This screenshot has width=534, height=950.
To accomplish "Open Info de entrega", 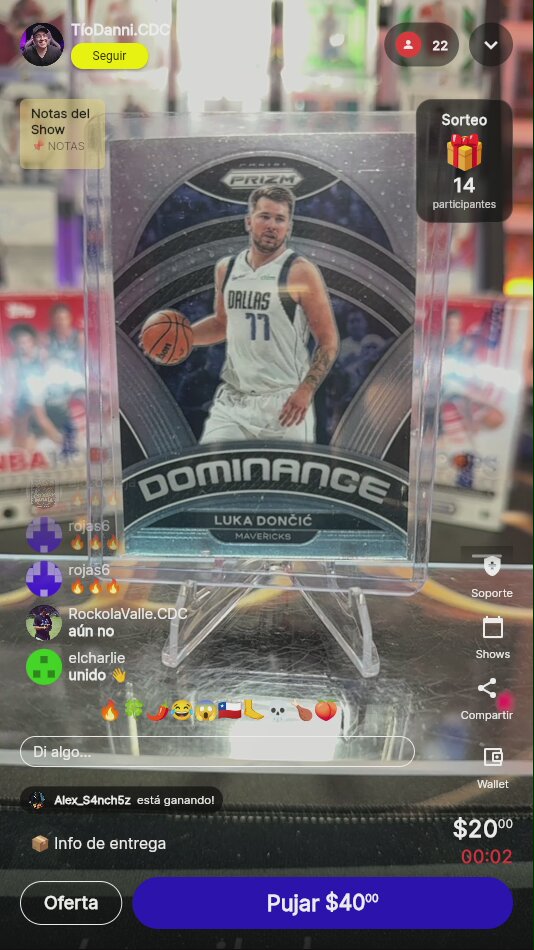I will coord(98,843).
